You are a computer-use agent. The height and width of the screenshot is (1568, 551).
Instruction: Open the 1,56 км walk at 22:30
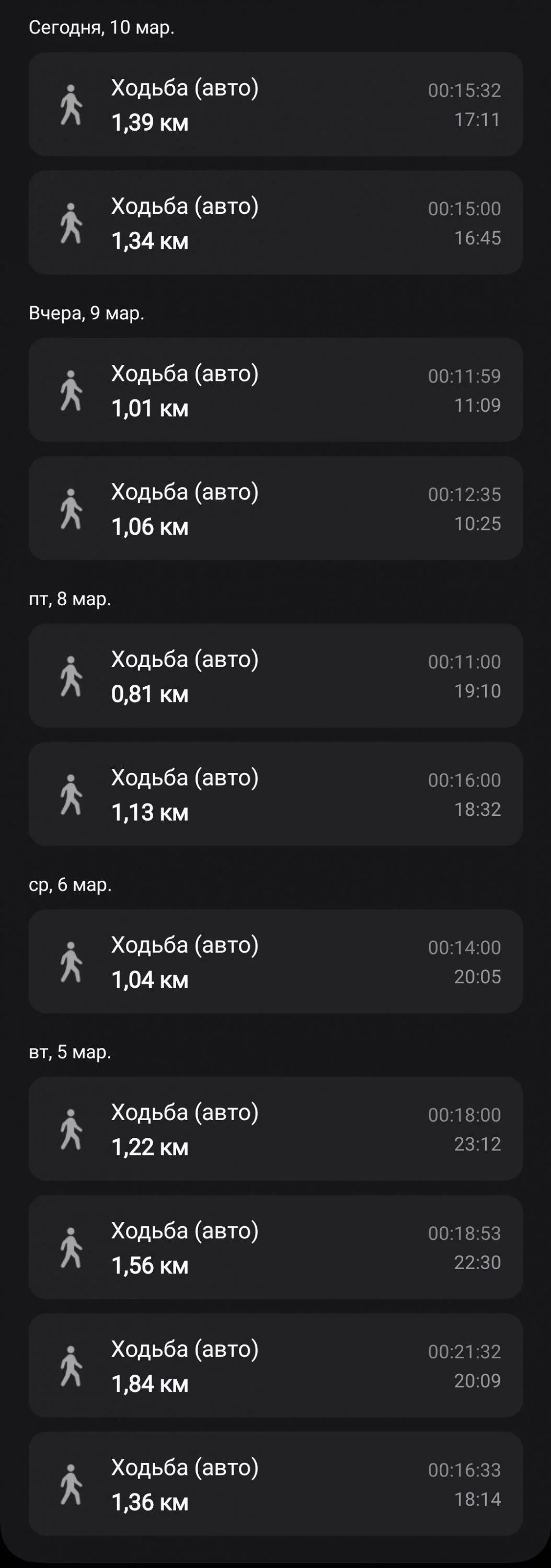(275, 1247)
